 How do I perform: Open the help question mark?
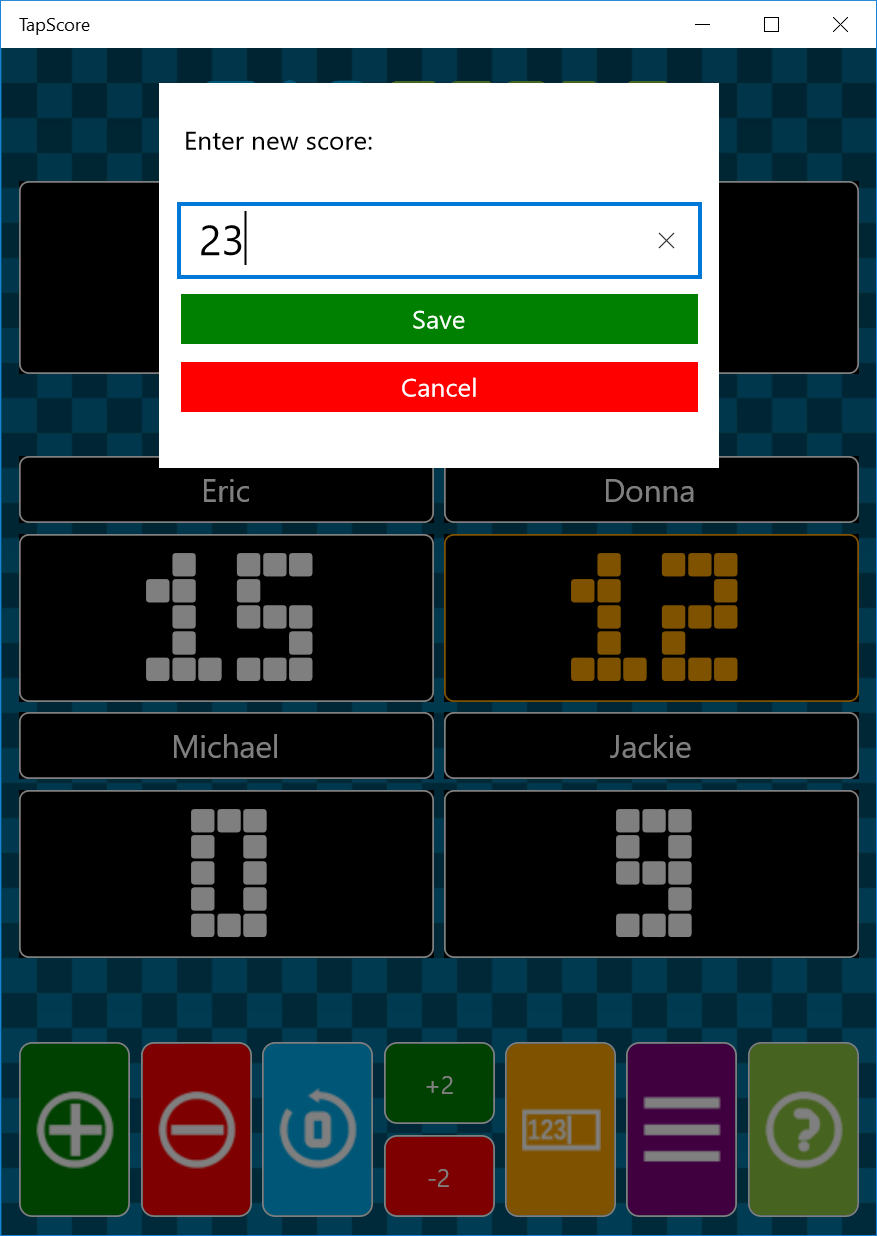point(803,1129)
